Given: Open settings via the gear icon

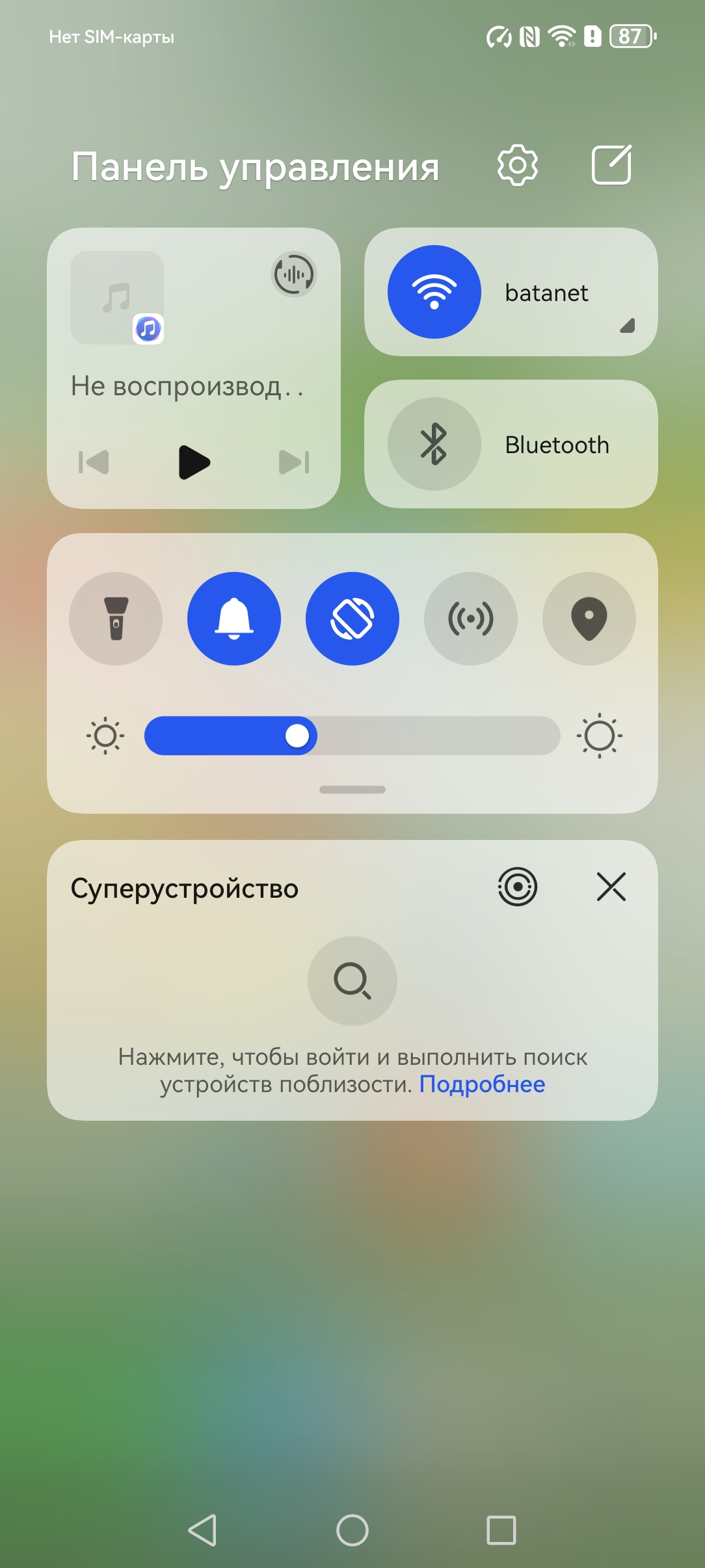Looking at the screenshot, I should [x=517, y=166].
